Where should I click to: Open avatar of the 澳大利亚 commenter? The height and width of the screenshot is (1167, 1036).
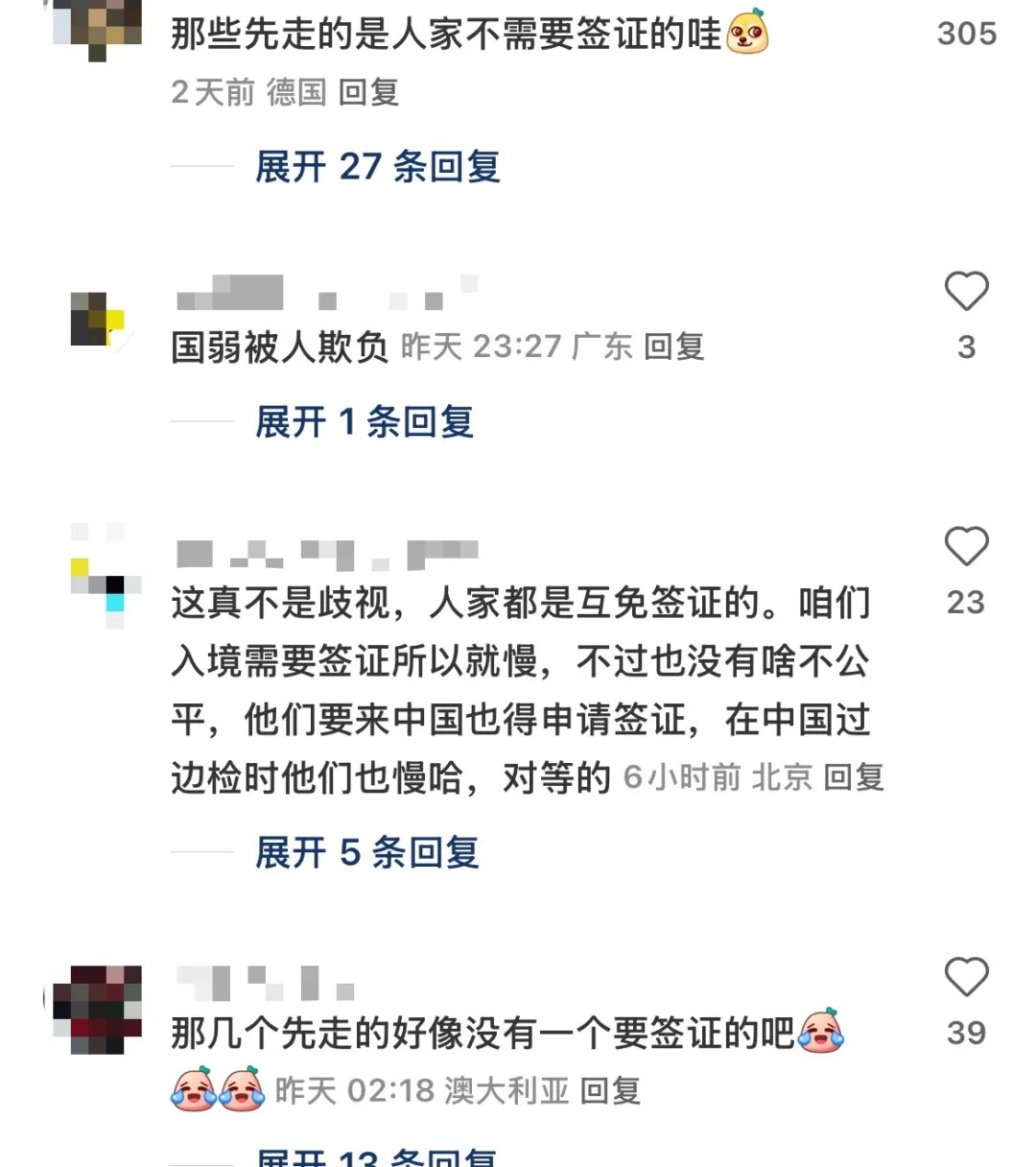pos(97,1009)
